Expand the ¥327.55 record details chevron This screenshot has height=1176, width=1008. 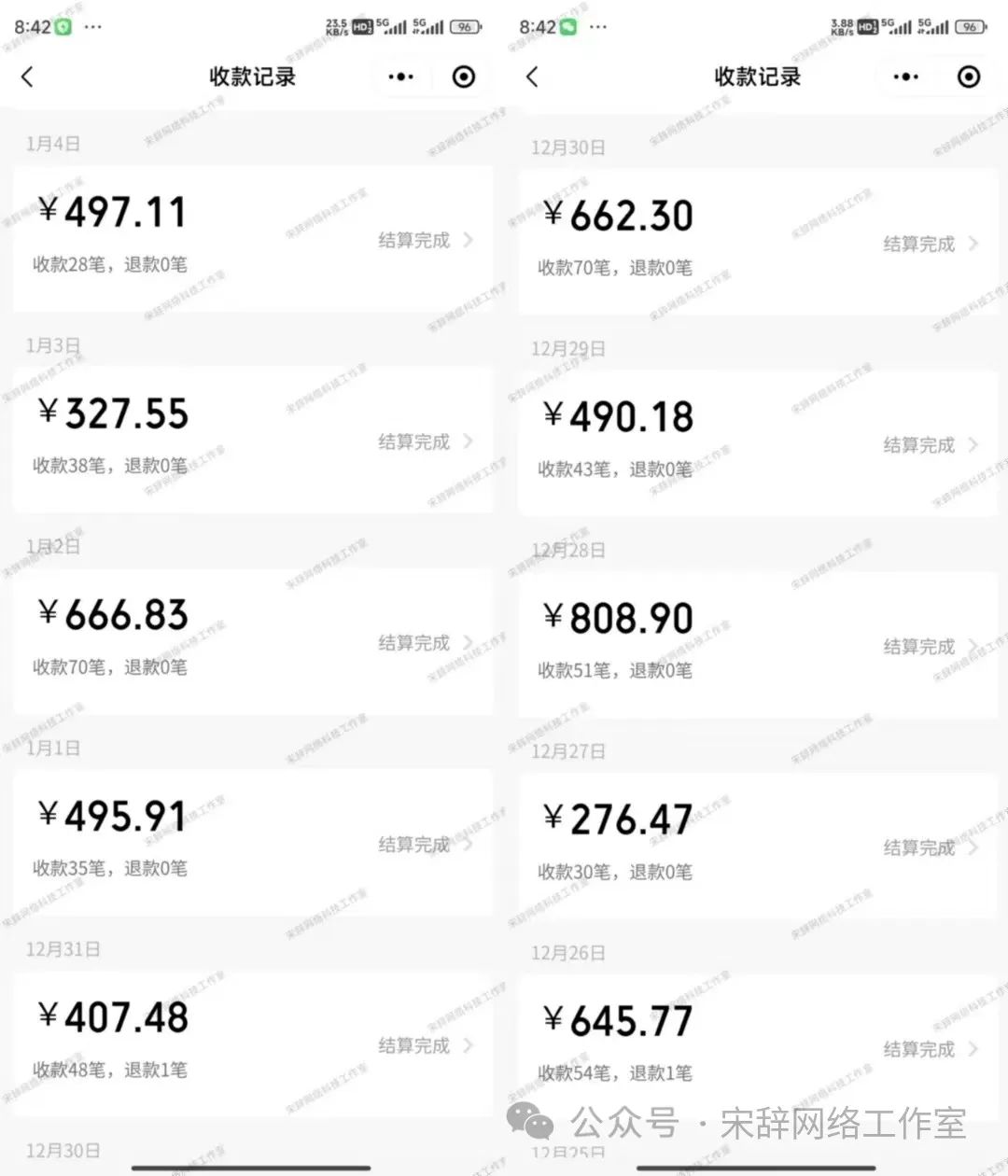(469, 441)
